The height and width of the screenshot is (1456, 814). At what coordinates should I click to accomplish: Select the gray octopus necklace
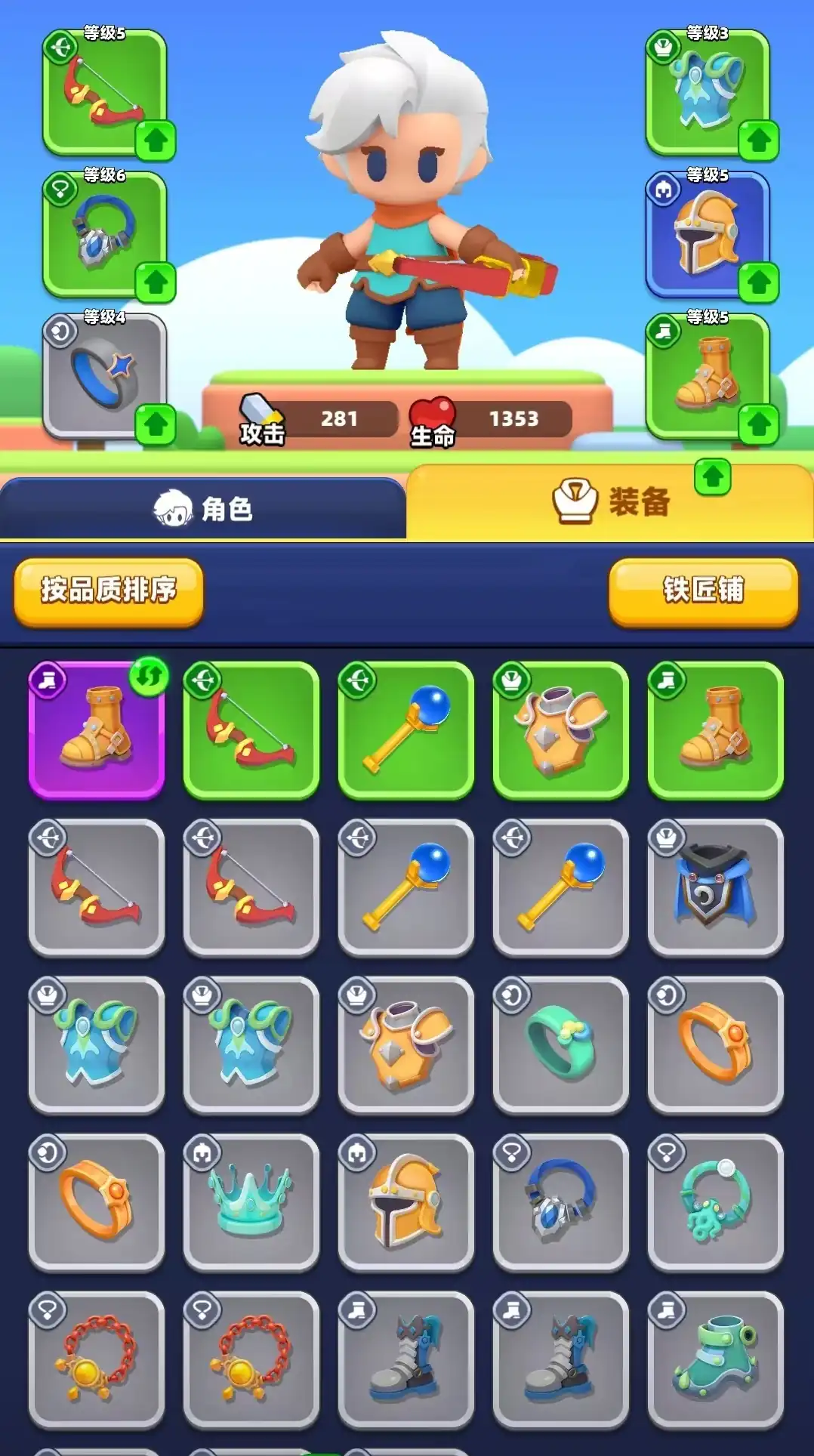[x=715, y=1202]
